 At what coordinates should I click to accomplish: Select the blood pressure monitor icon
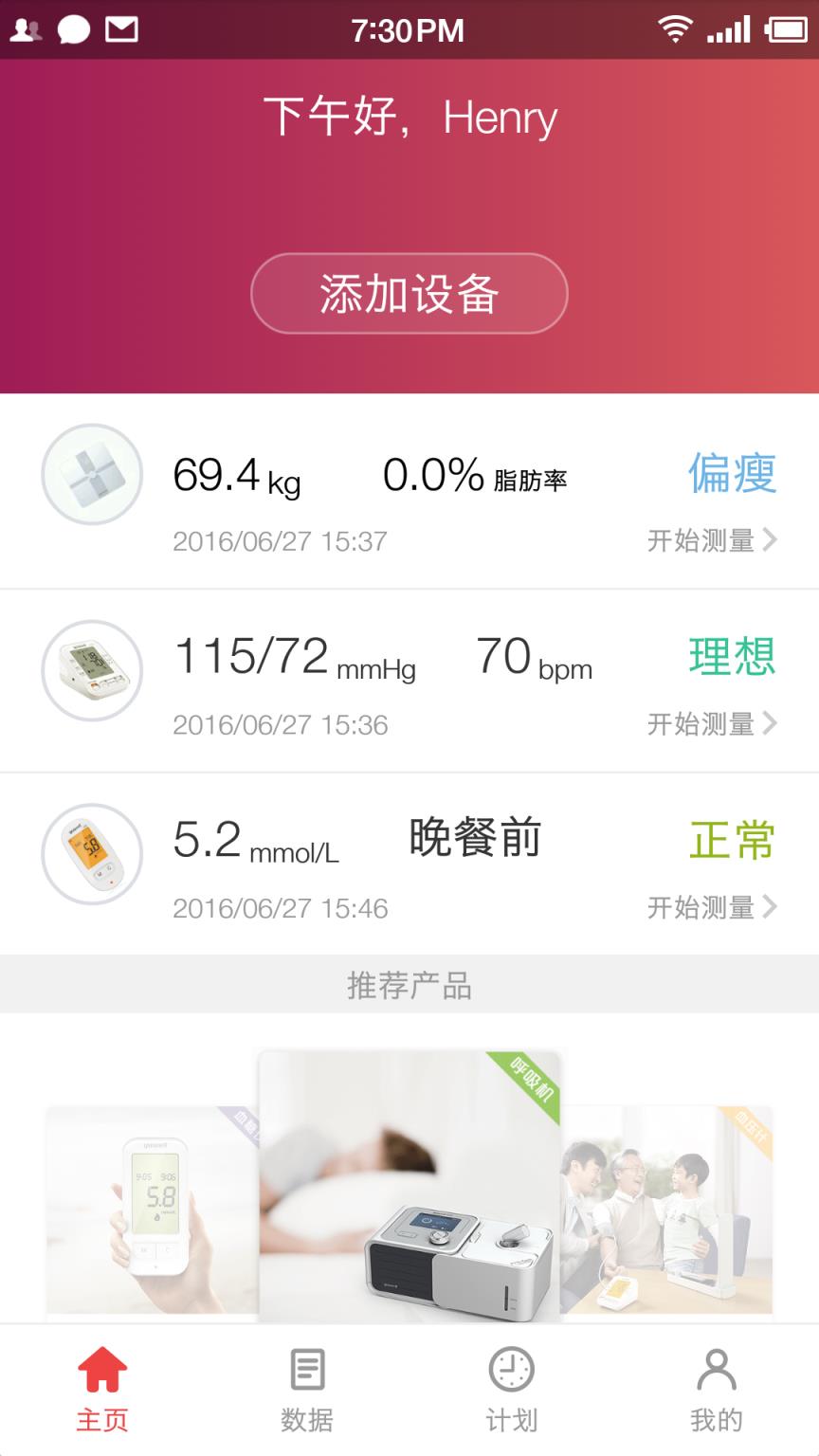91,670
